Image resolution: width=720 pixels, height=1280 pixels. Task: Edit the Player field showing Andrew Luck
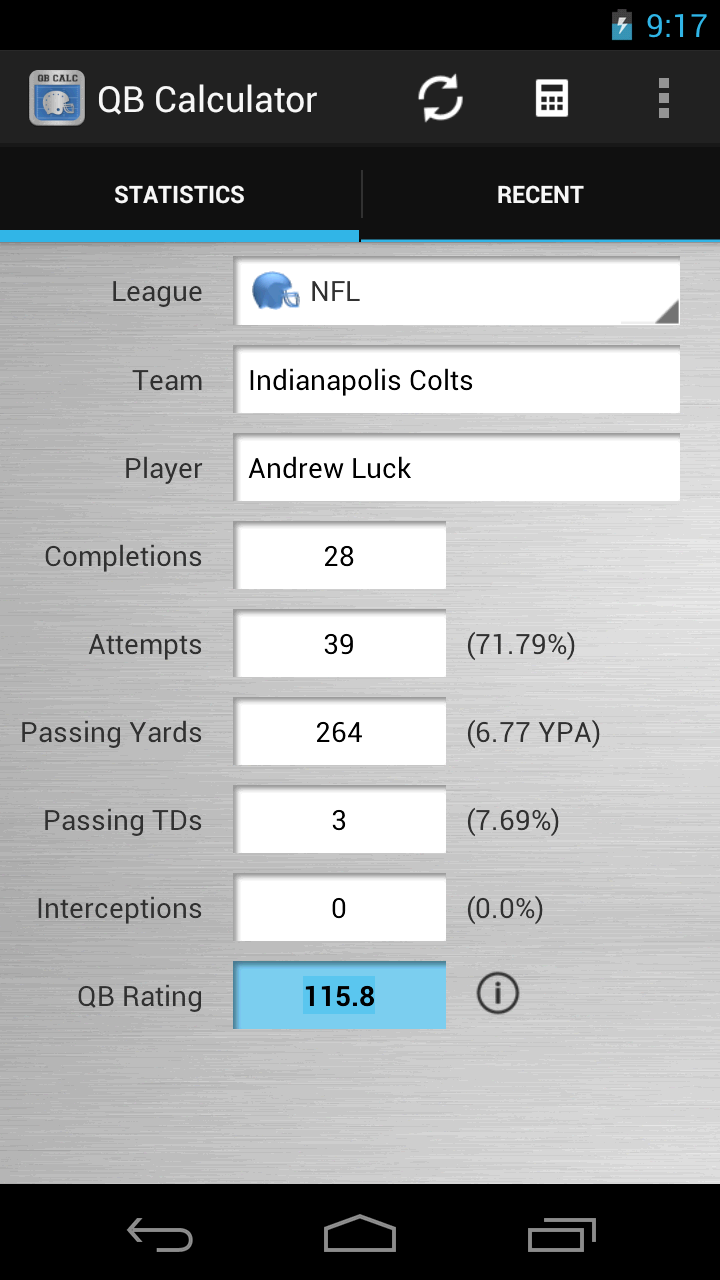pos(456,467)
